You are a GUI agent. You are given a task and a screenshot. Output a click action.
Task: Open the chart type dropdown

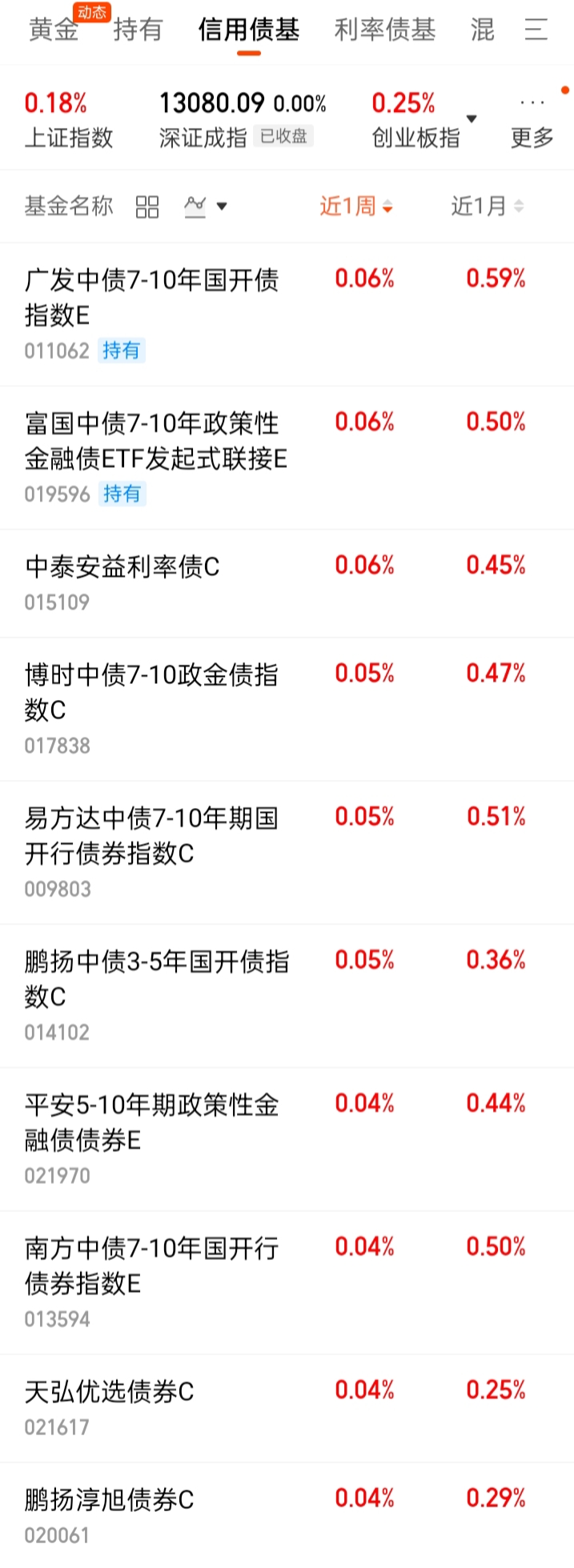pyautogui.click(x=206, y=207)
